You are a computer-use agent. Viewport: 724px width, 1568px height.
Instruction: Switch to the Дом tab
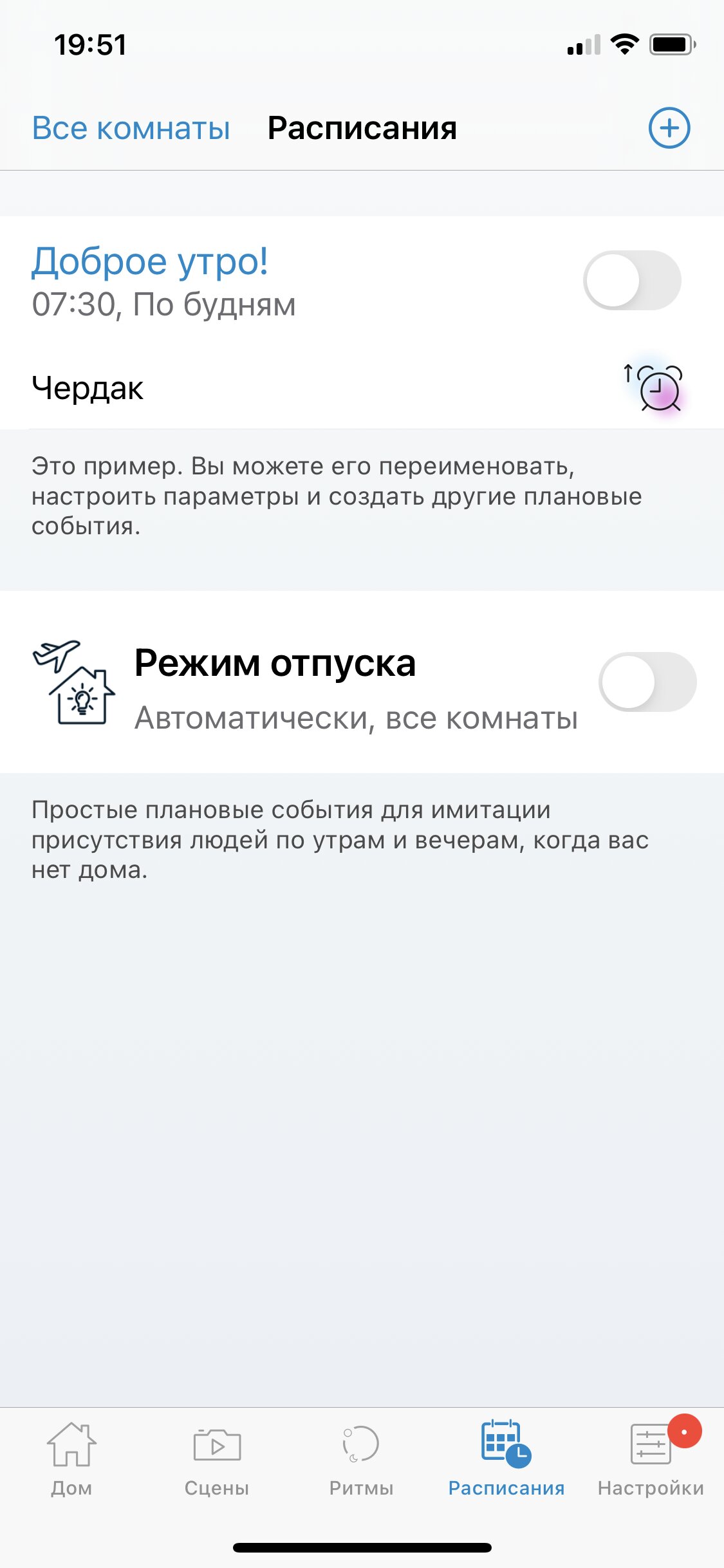tap(71, 1459)
